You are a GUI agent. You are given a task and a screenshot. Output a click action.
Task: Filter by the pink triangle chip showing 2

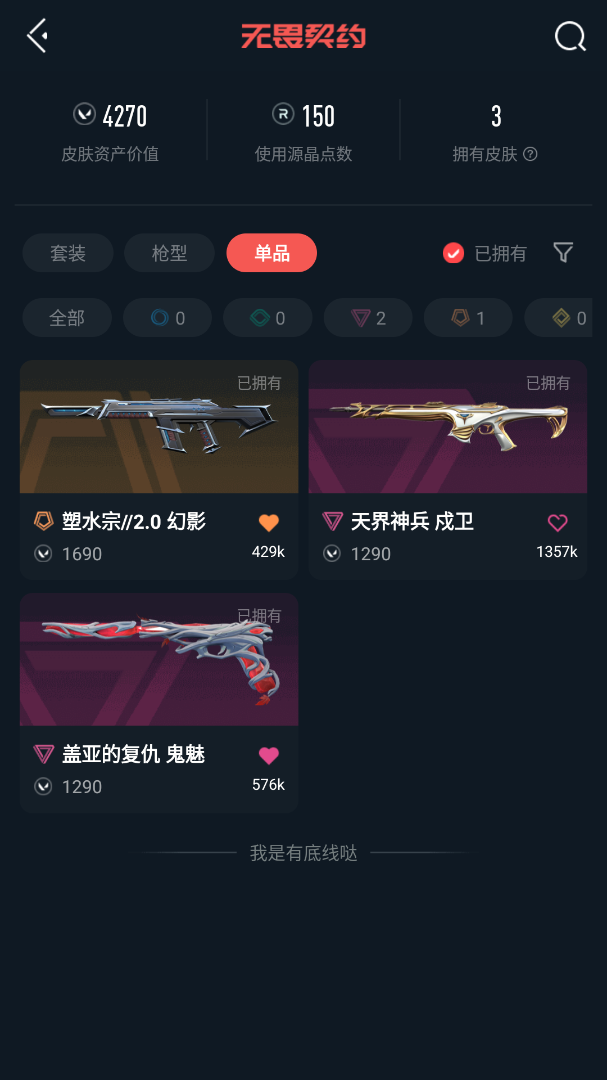click(368, 318)
